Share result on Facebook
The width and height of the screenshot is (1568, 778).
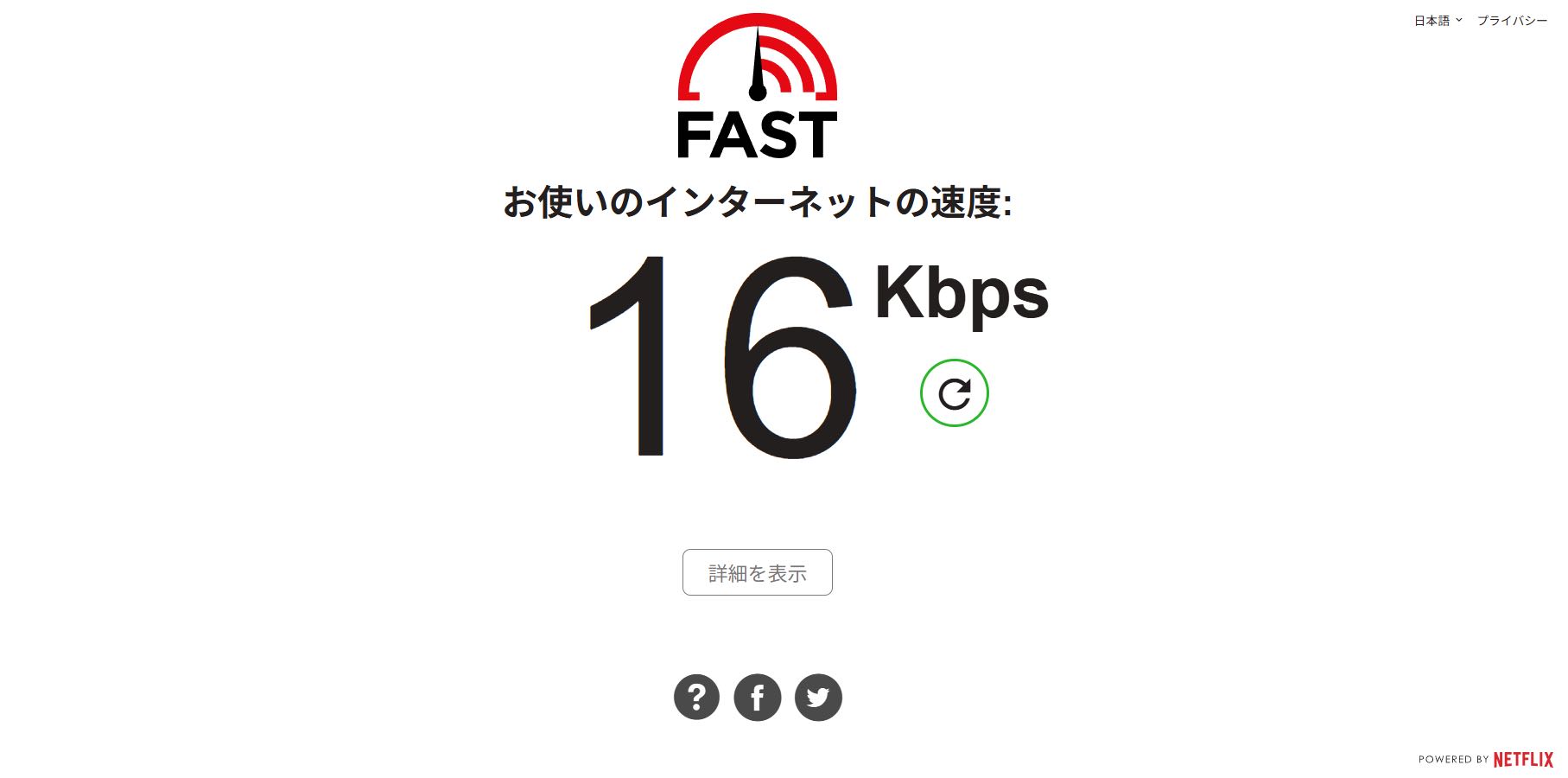[757, 697]
